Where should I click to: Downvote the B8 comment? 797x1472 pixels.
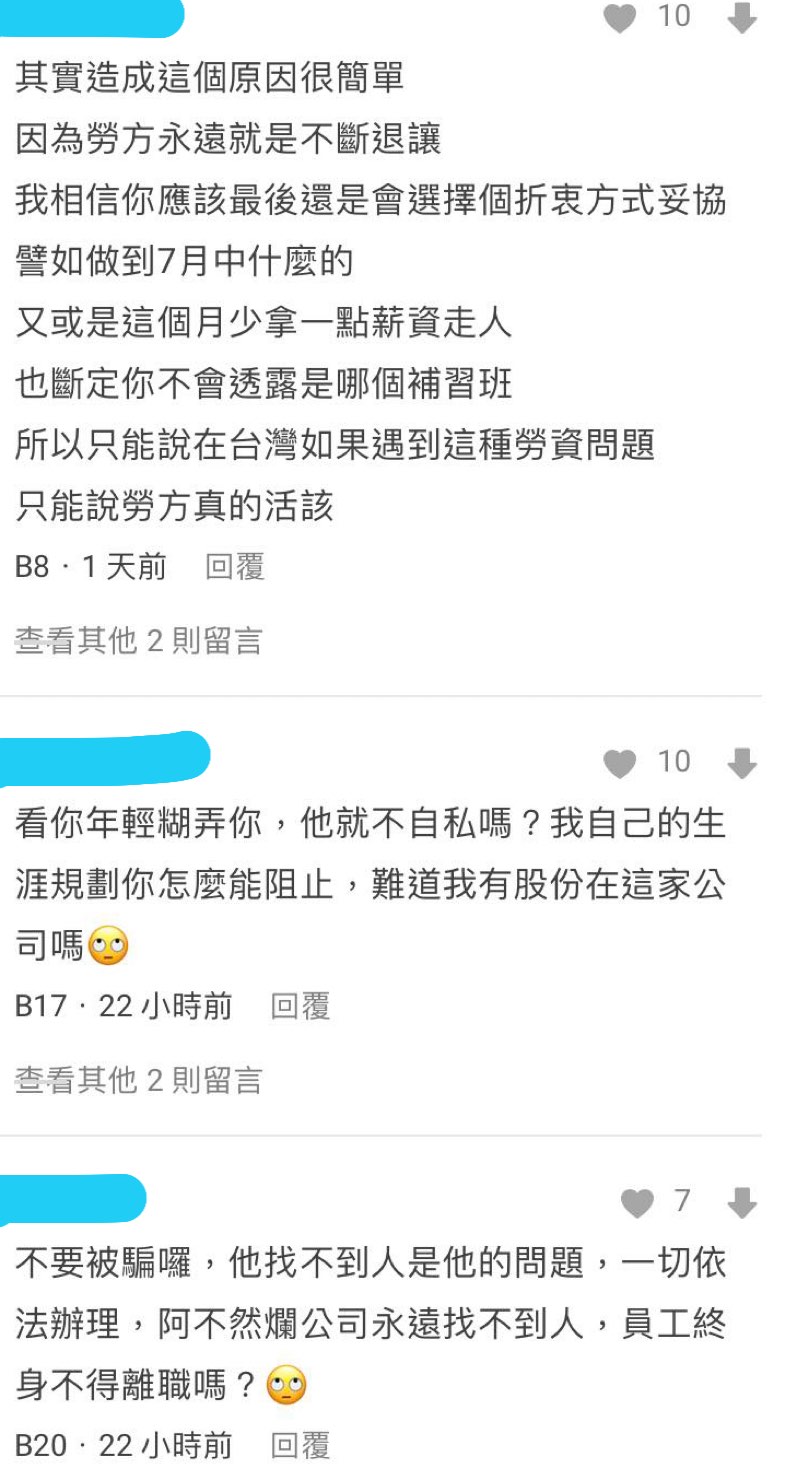[x=742, y=17]
